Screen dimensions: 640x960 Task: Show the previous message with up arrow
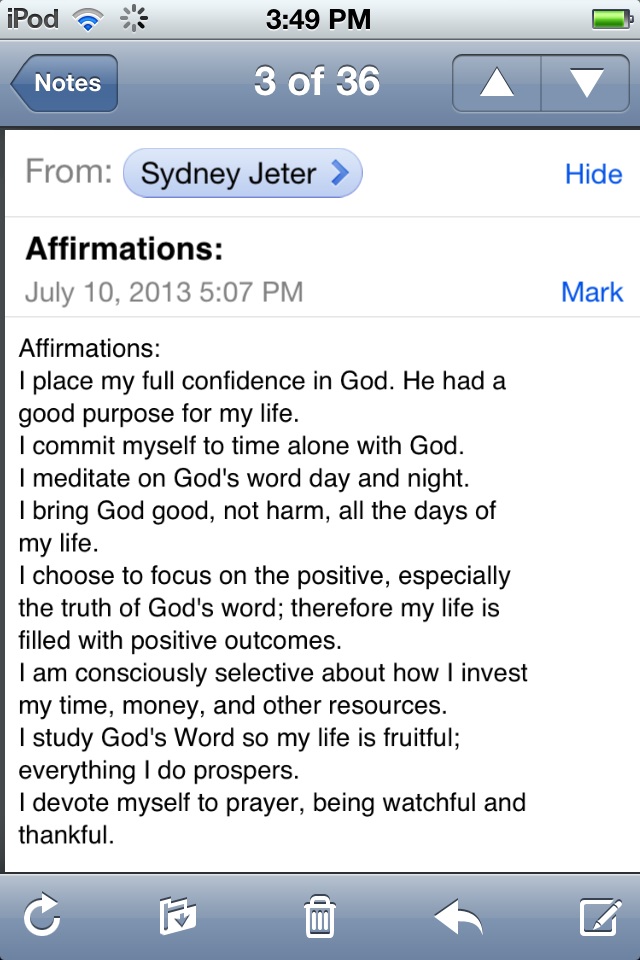[x=496, y=83]
